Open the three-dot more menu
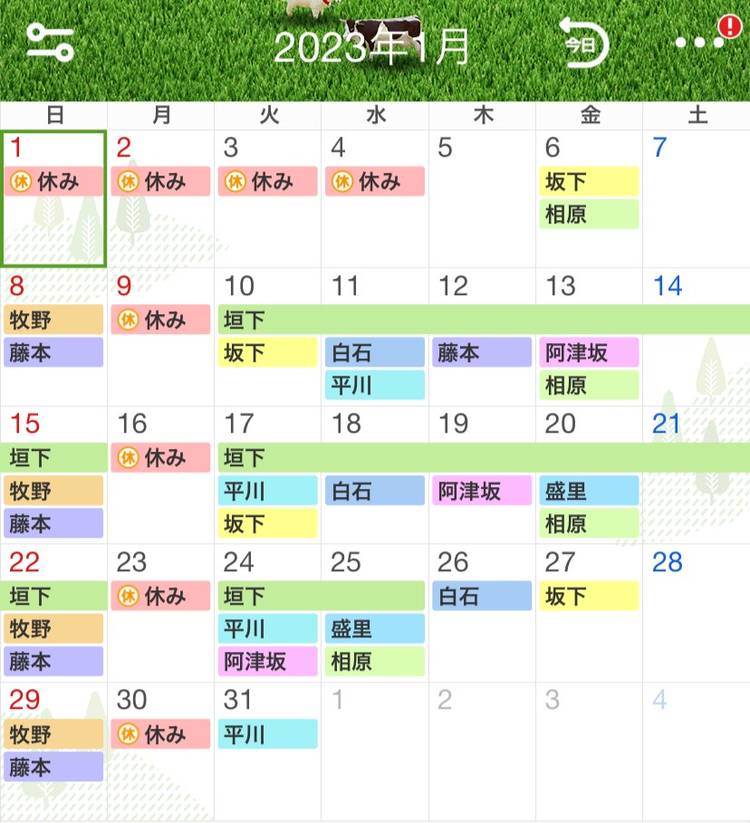This screenshot has height=823, width=750. pos(700,43)
